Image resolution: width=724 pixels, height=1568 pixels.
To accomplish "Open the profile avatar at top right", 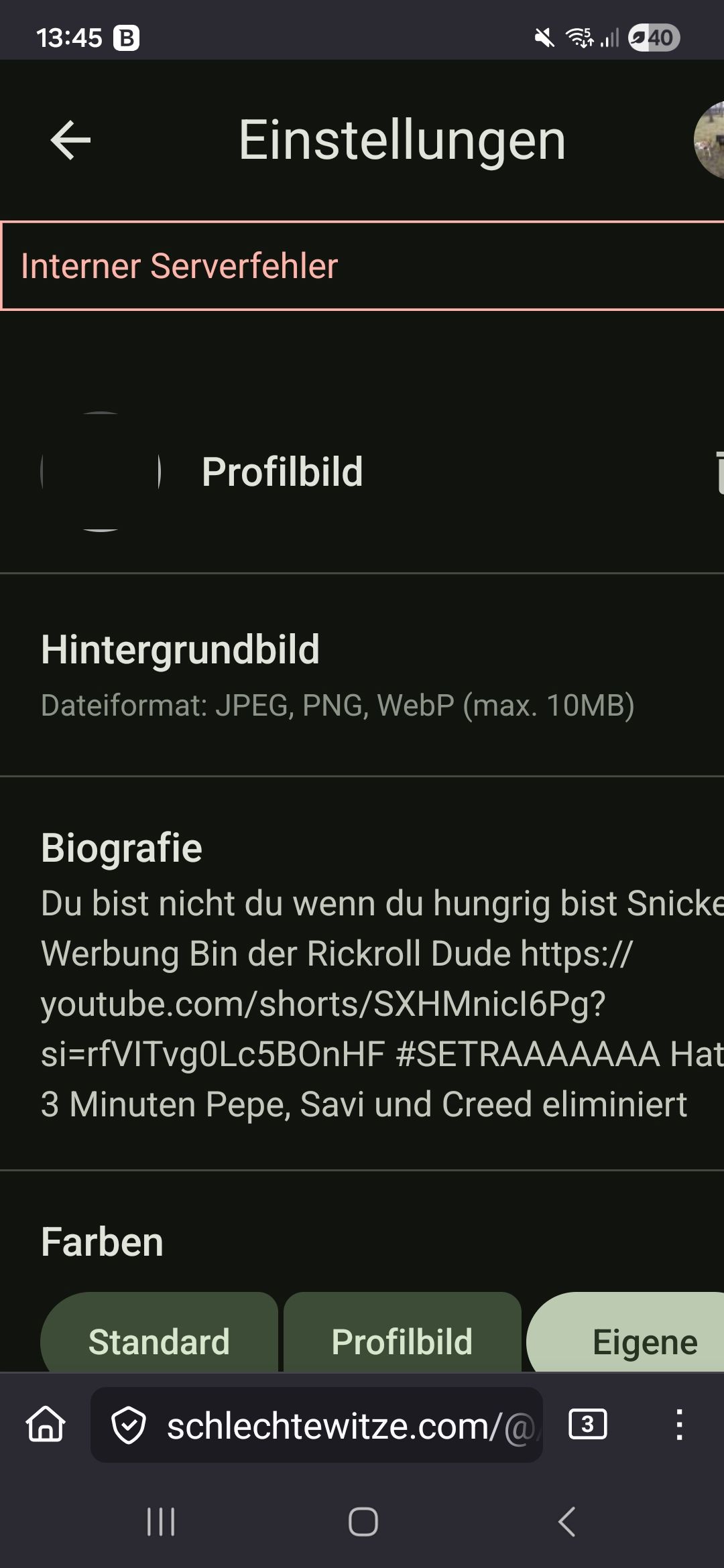I will (x=709, y=140).
